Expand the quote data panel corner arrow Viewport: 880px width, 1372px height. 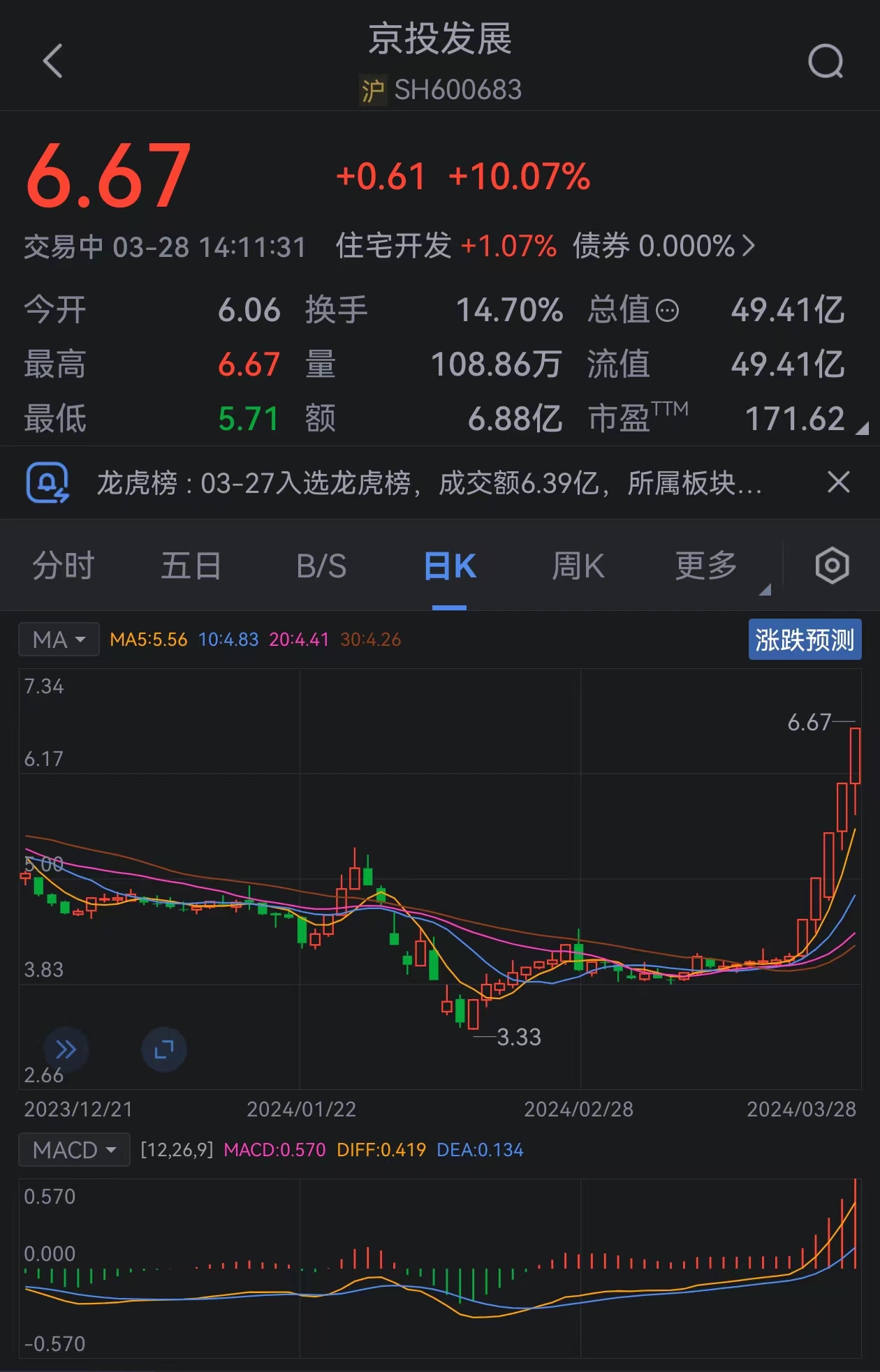pos(863,428)
